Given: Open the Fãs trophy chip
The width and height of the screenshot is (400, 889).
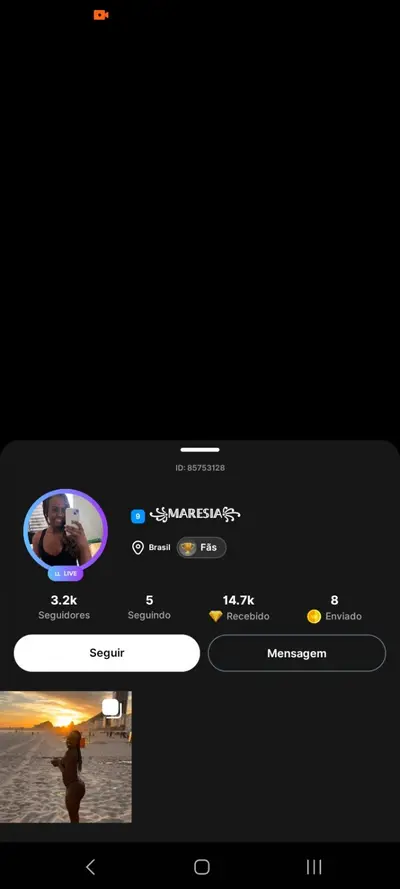Looking at the screenshot, I should (201, 548).
